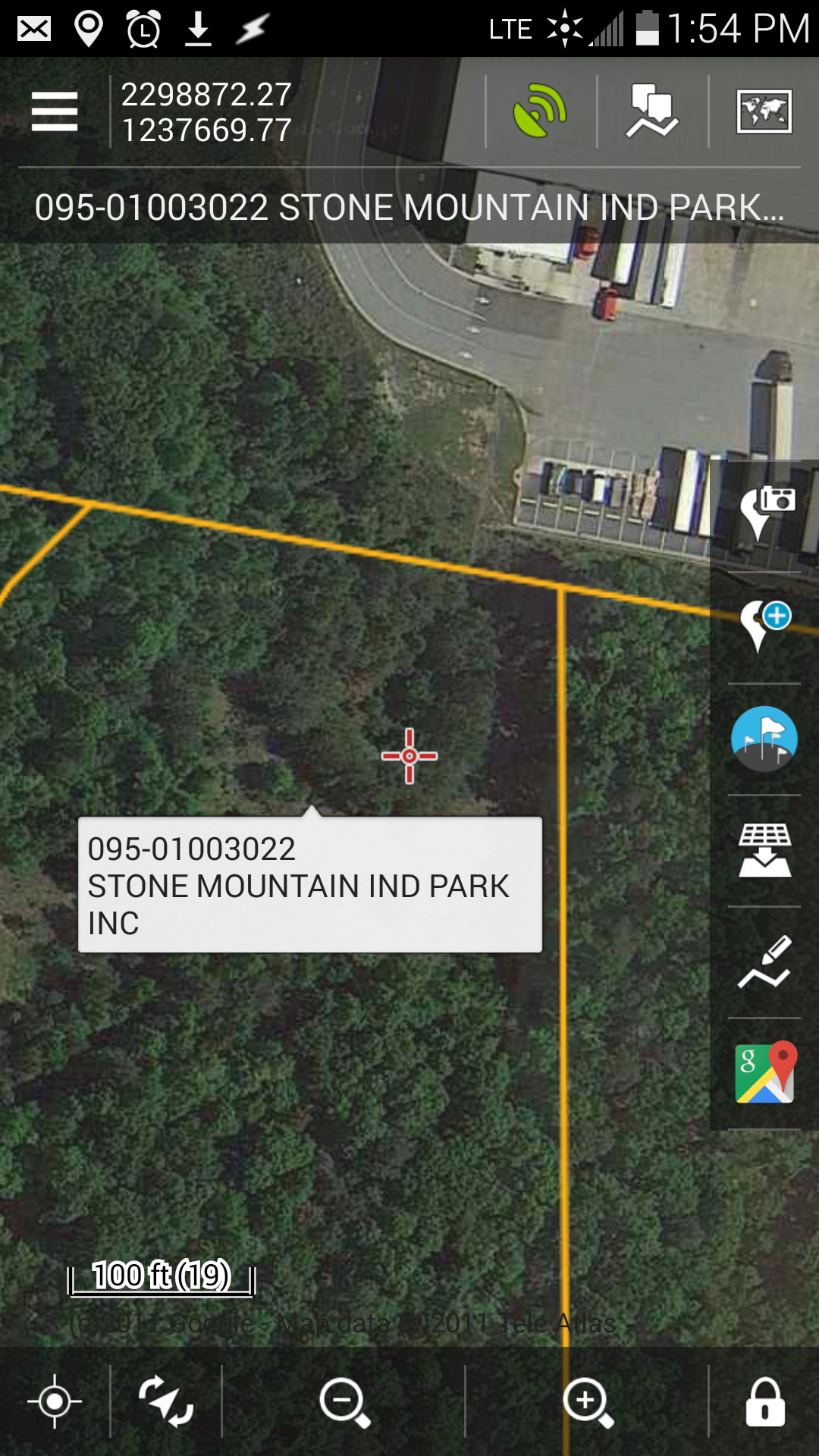Tap the parcel title bar 095-01003022
The image size is (819, 1456).
409,207
